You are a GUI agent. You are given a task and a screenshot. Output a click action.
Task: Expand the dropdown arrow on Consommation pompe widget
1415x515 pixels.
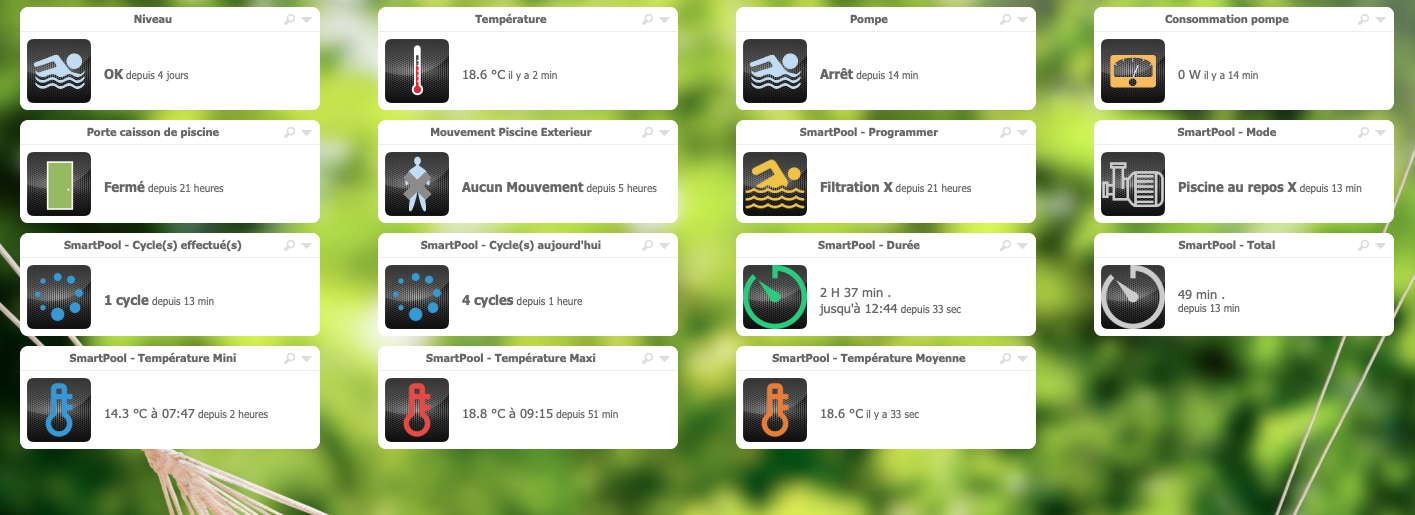coord(1380,19)
